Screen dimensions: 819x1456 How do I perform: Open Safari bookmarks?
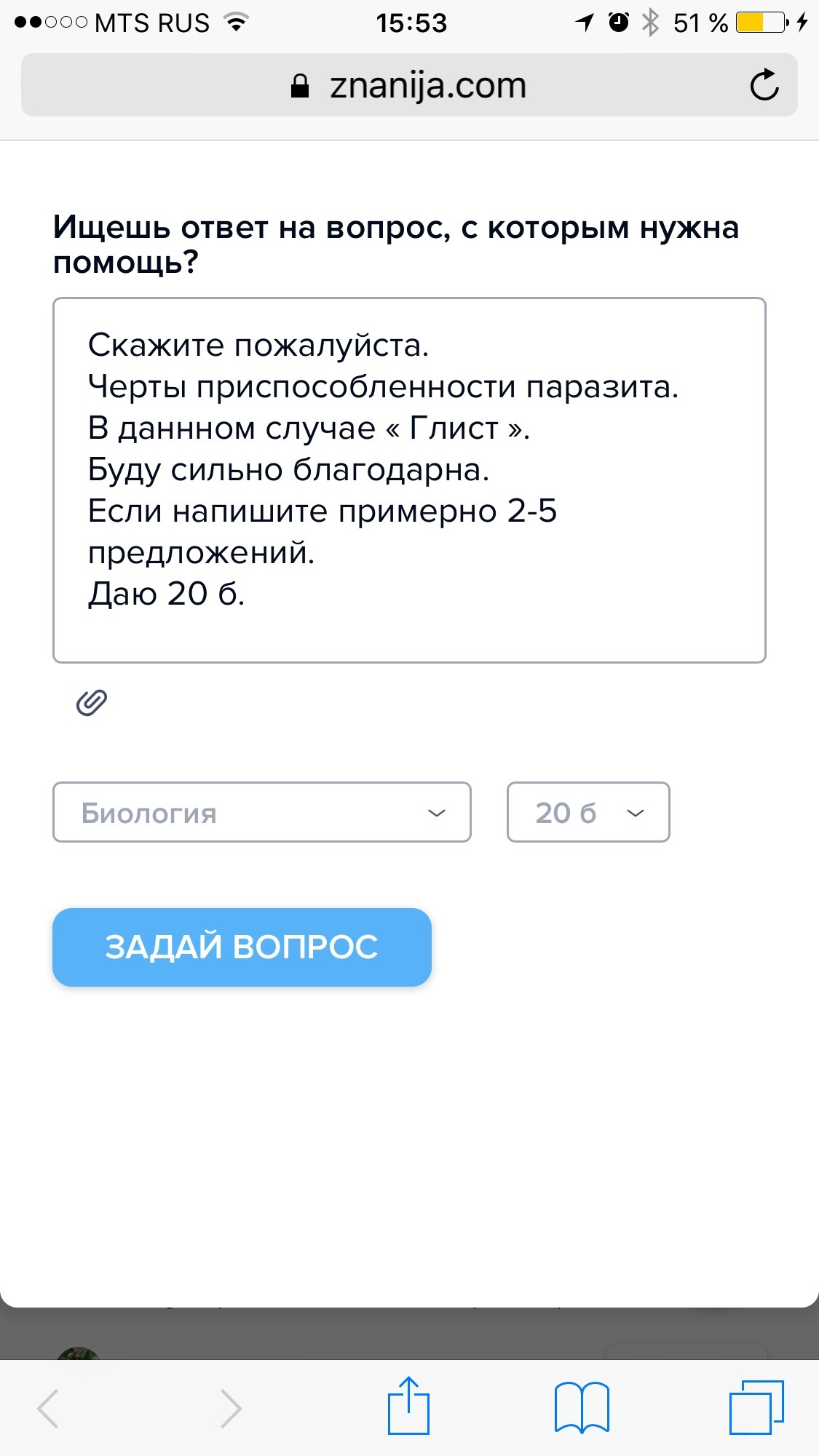[582, 1407]
